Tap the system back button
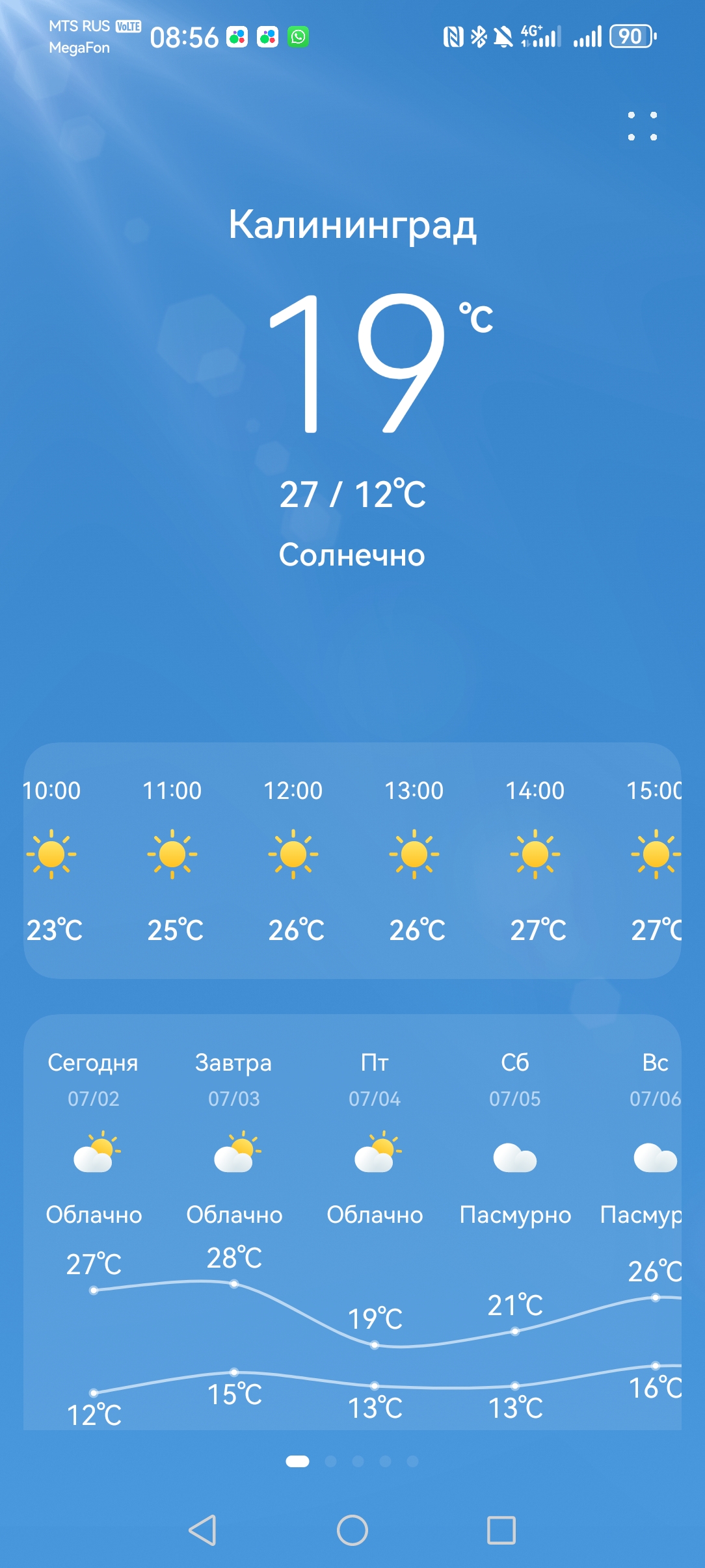The image size is (705, 1568). point(203,1530)
